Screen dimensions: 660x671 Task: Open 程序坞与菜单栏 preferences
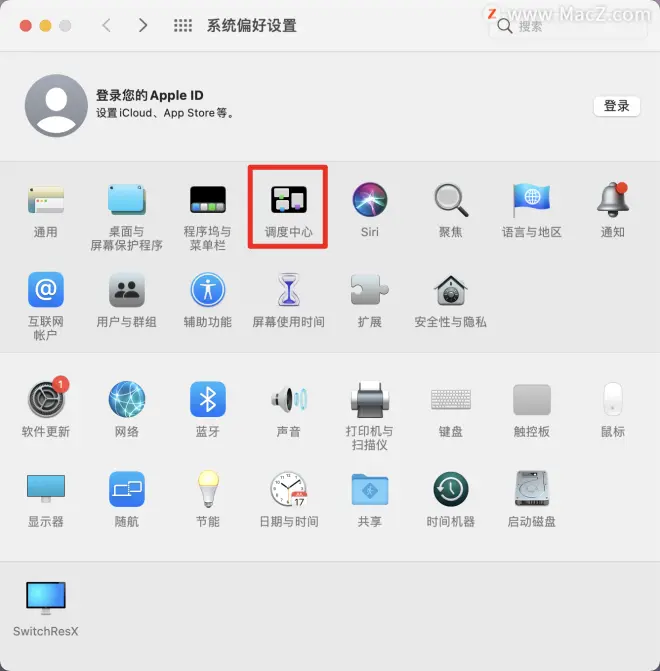(x=207, y=200)
